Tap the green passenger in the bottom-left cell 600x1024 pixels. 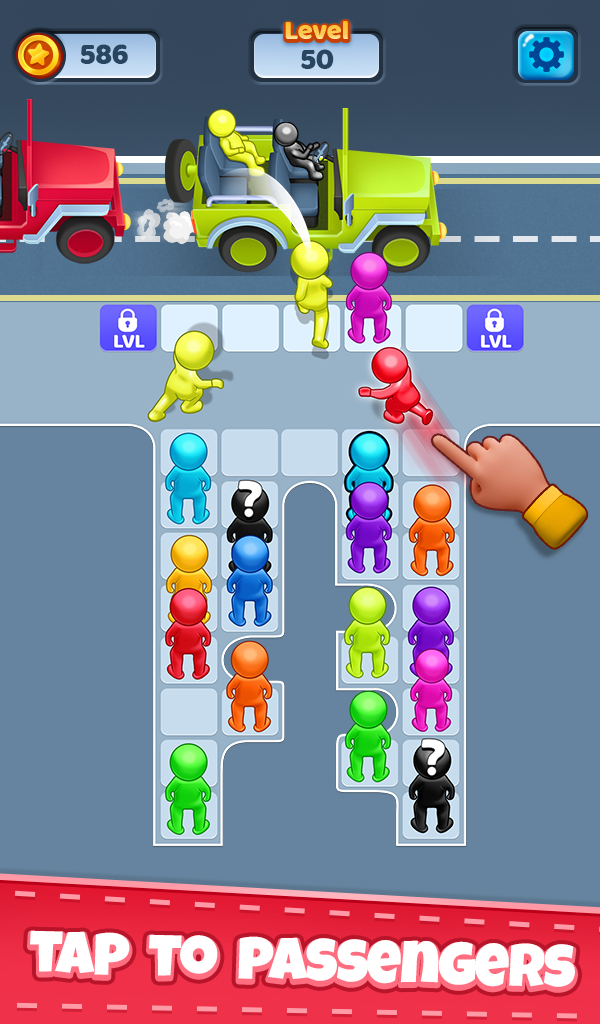(188, 788)
